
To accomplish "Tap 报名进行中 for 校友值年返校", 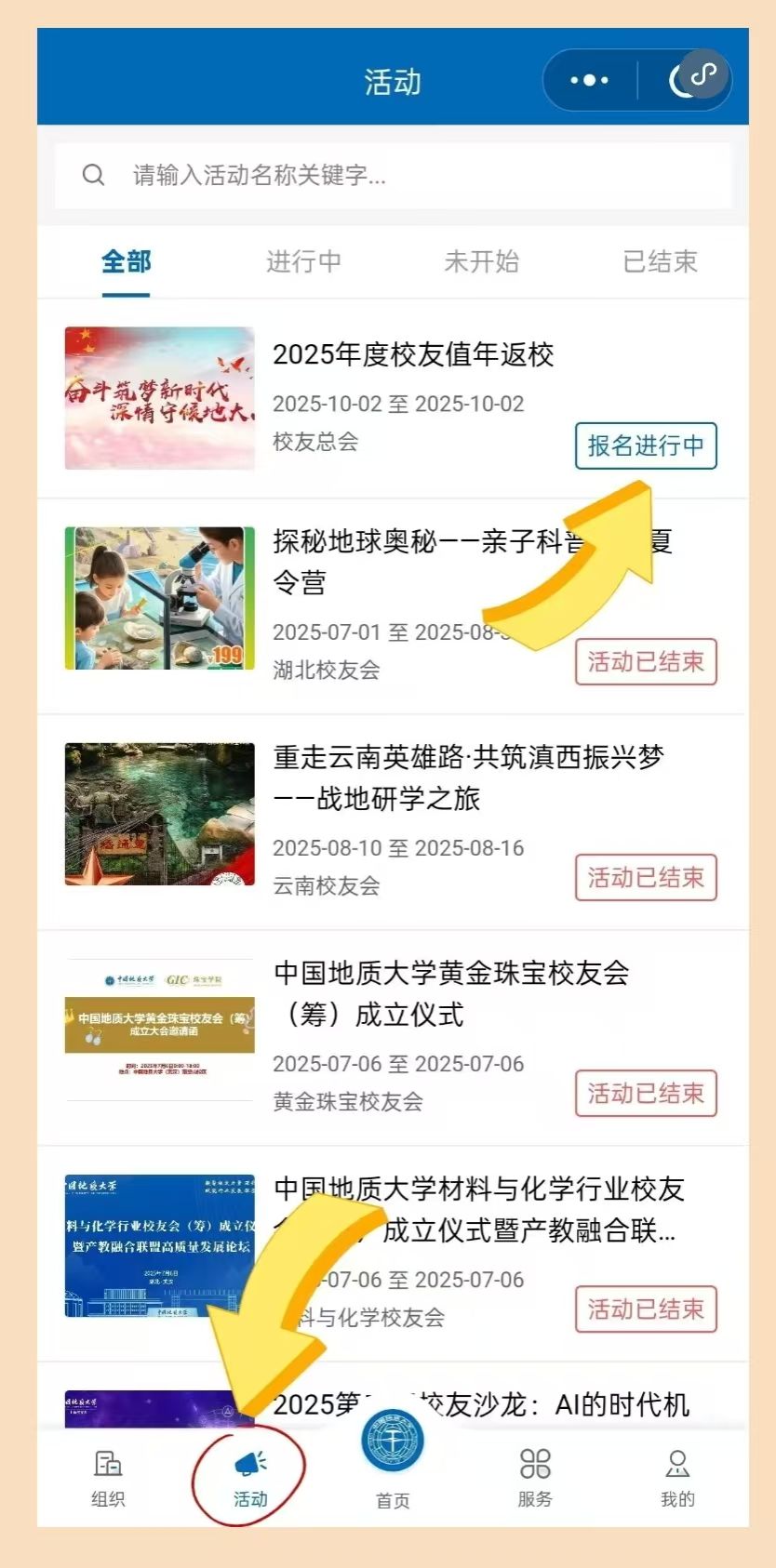I will tap(646, 445).
